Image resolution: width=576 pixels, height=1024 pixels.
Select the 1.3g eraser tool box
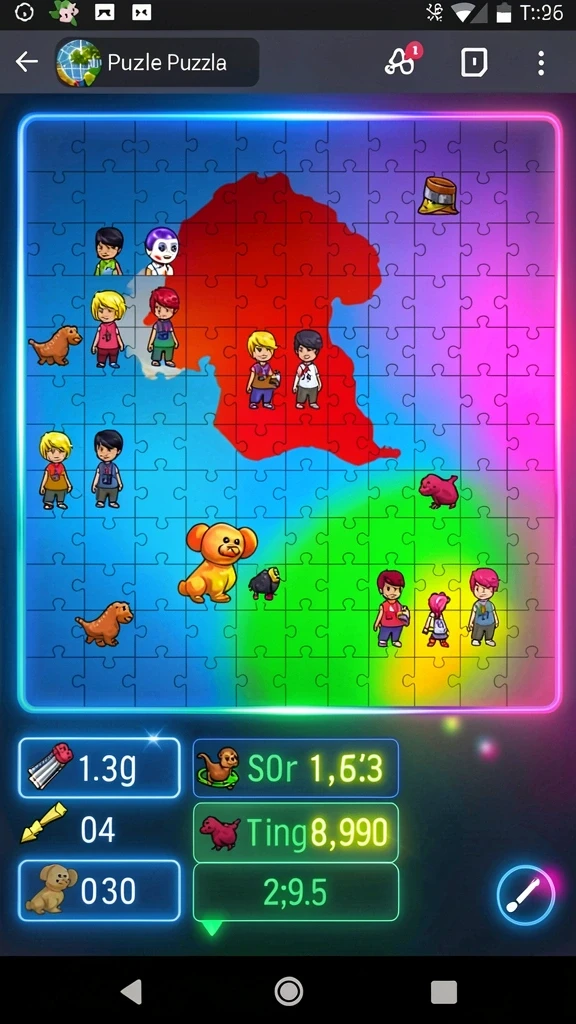pyautogui.click(x=99, y=768)
